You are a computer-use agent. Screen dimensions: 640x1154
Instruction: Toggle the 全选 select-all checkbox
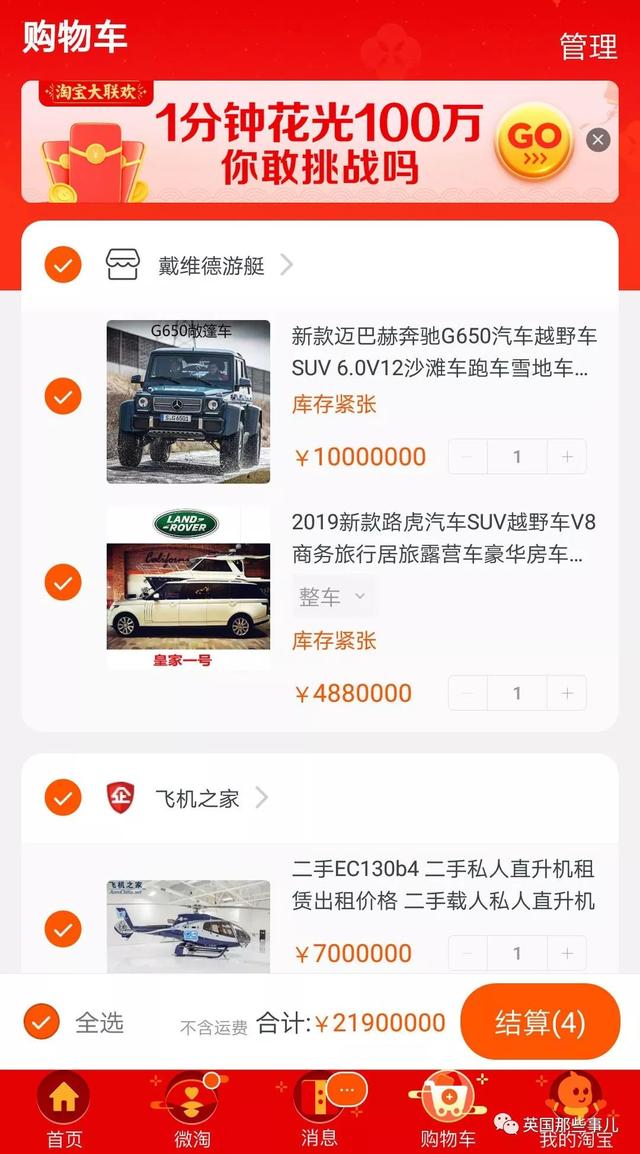(42, 1022)
